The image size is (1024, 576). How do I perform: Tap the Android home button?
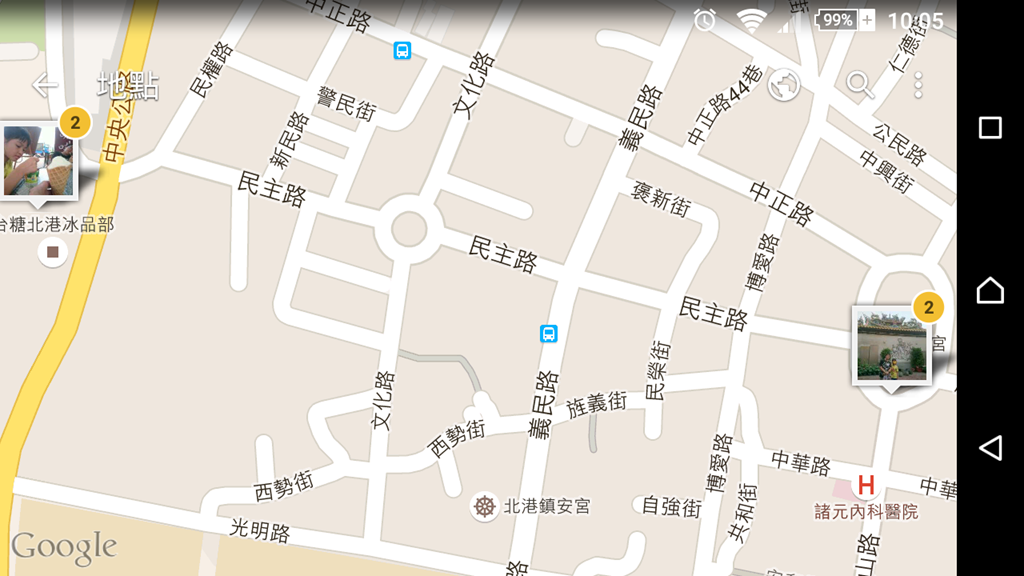tap(990, 290)
